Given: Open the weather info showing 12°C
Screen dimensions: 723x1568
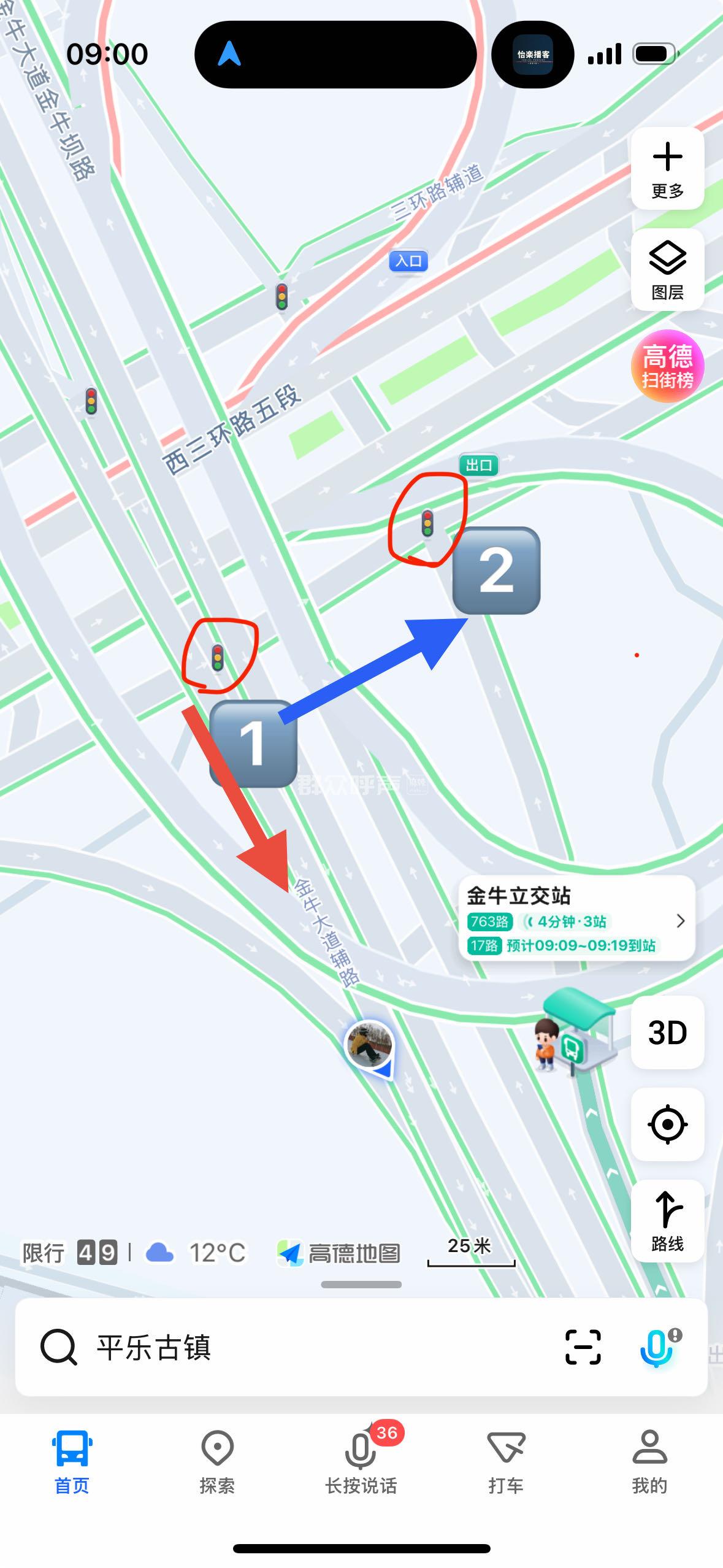Looking at the screenshot, I should point(196,1253).
